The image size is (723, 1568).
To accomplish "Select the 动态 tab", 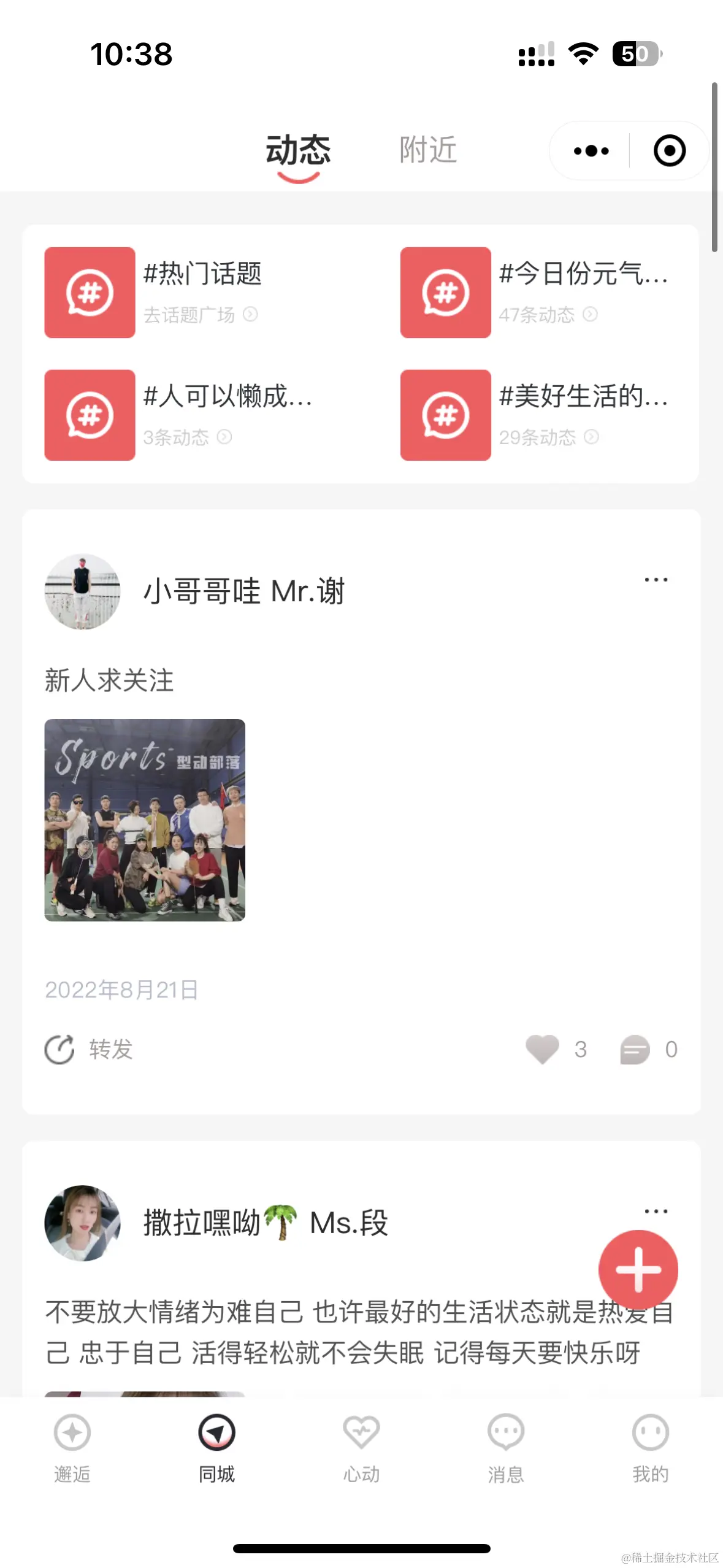I will coord(298,150).
